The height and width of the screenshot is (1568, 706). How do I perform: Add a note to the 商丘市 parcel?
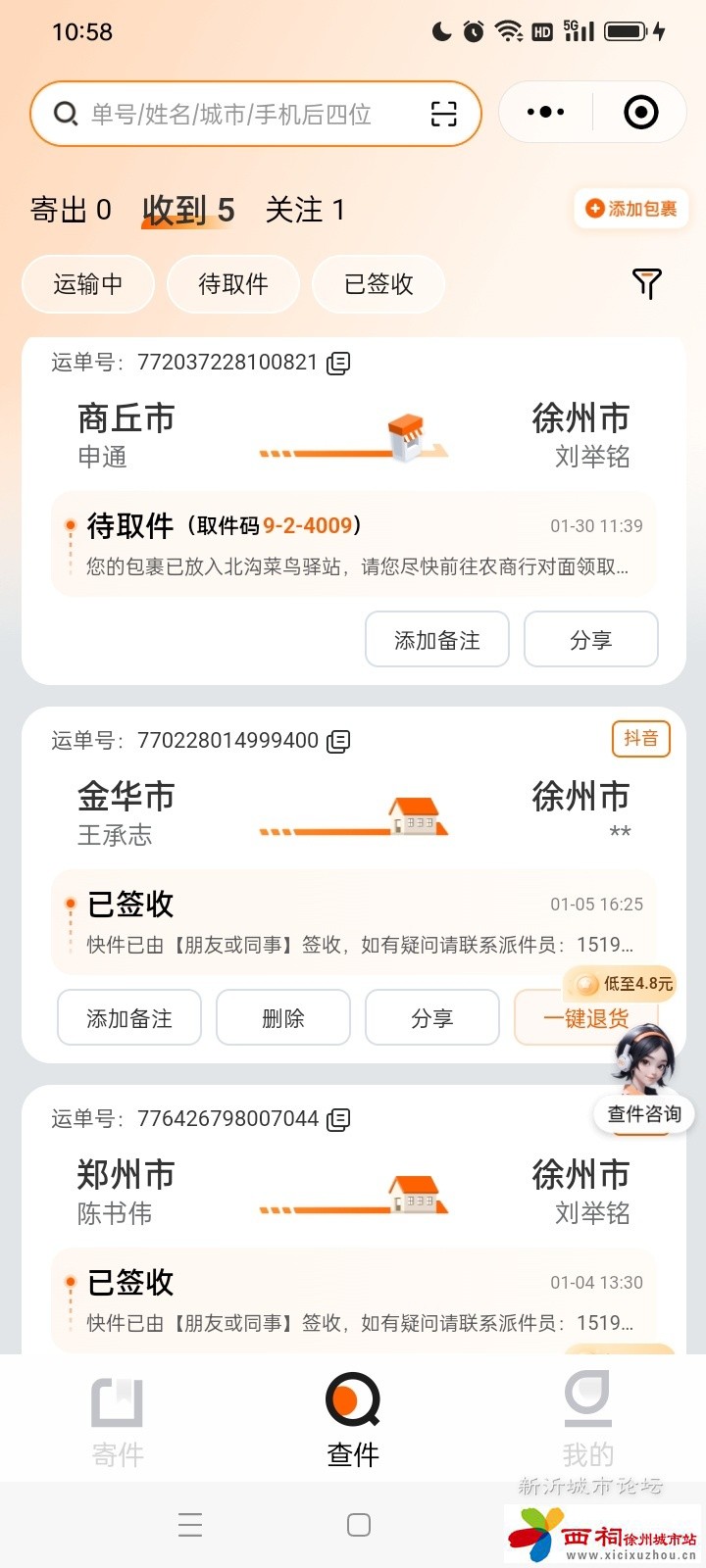(437, 640)
